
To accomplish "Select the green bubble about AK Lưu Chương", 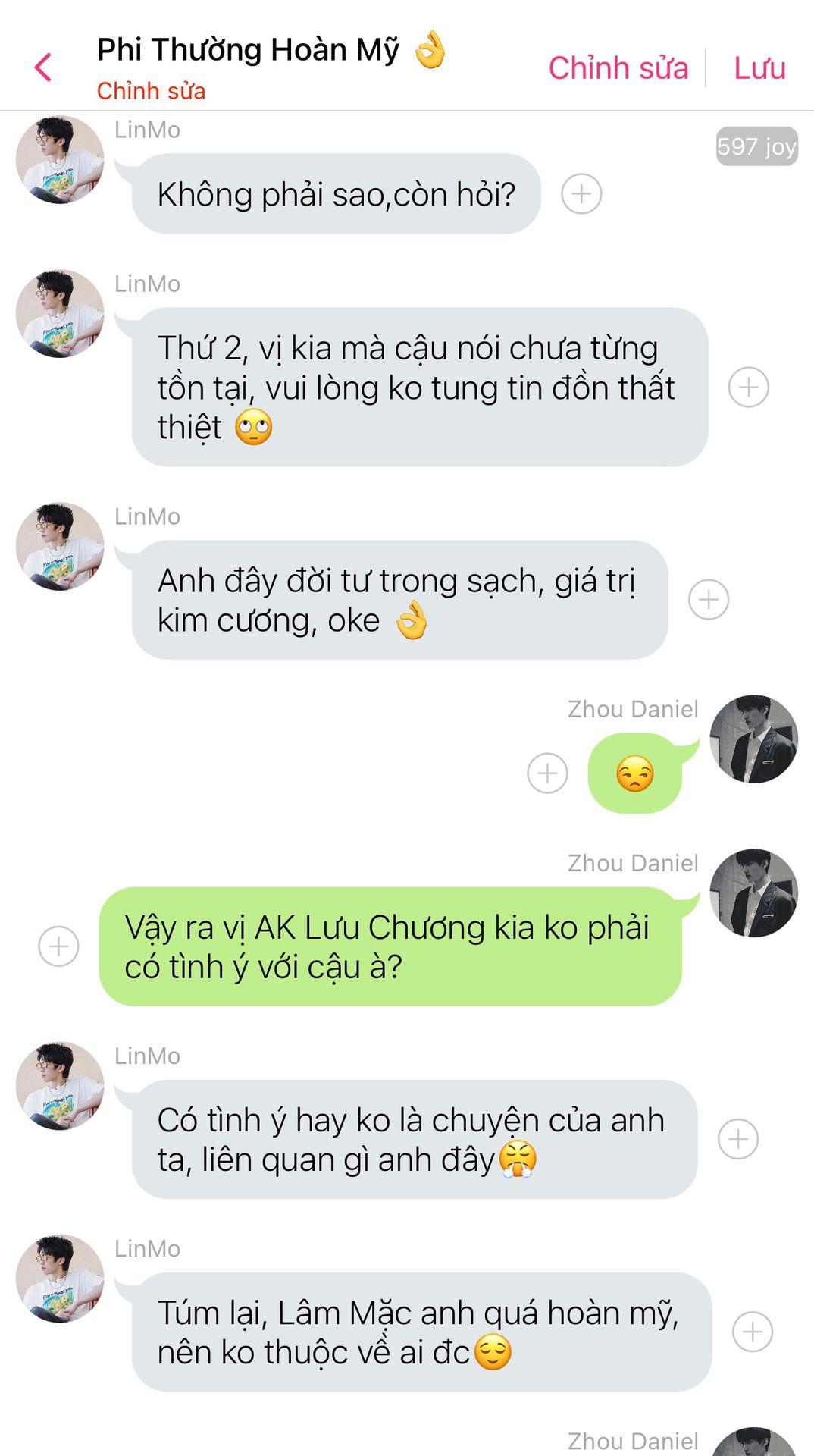I will (x=390, y=946).
